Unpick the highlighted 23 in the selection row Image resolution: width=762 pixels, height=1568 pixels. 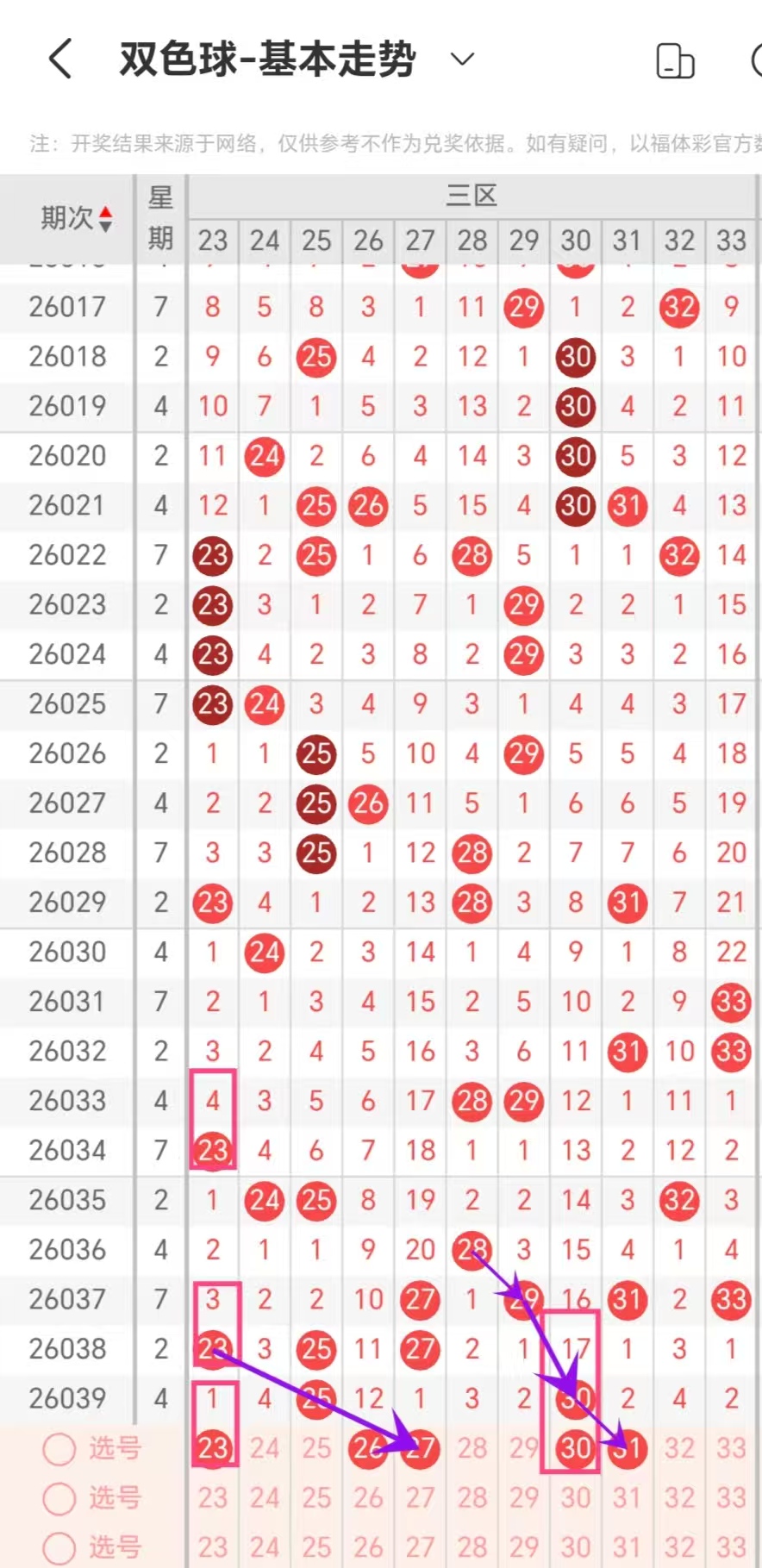[213, 1449]
